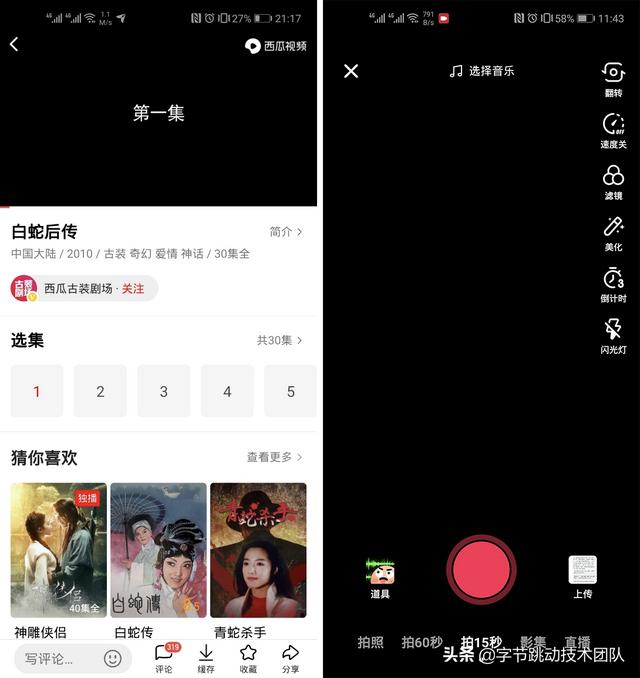Follow 西瓜古装剧场 channel
Screen dimensions: 640x678
tap(133, 288)
